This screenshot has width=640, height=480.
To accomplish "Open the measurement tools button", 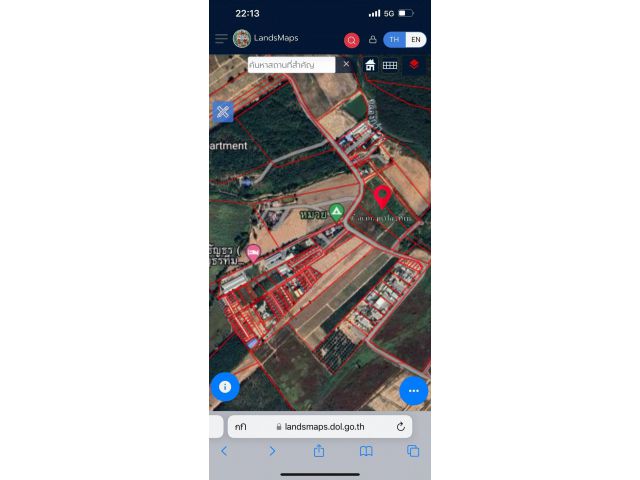I will coord(223,111).
